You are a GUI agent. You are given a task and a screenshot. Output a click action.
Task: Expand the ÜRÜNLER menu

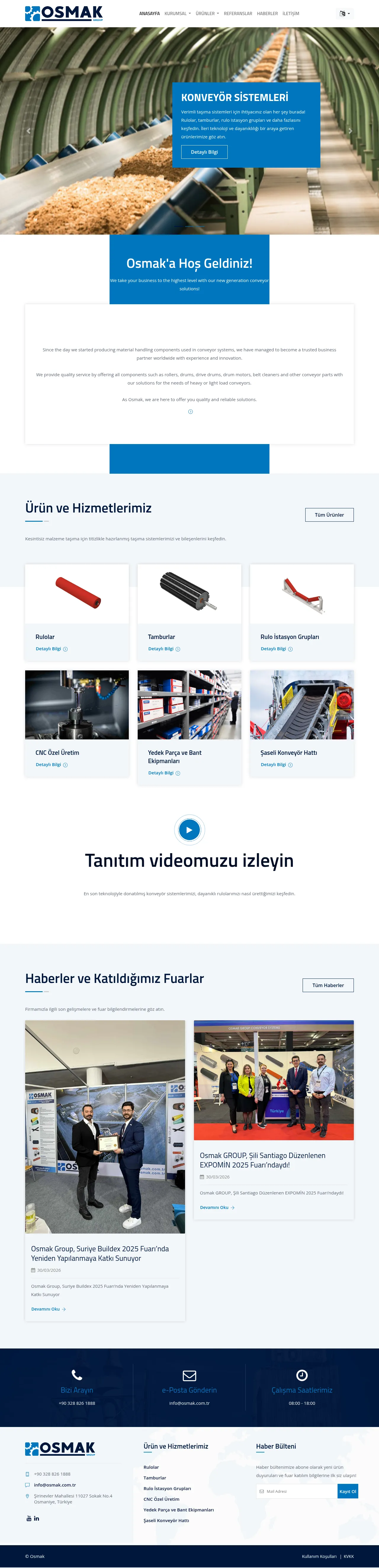[x=207, y=13]
